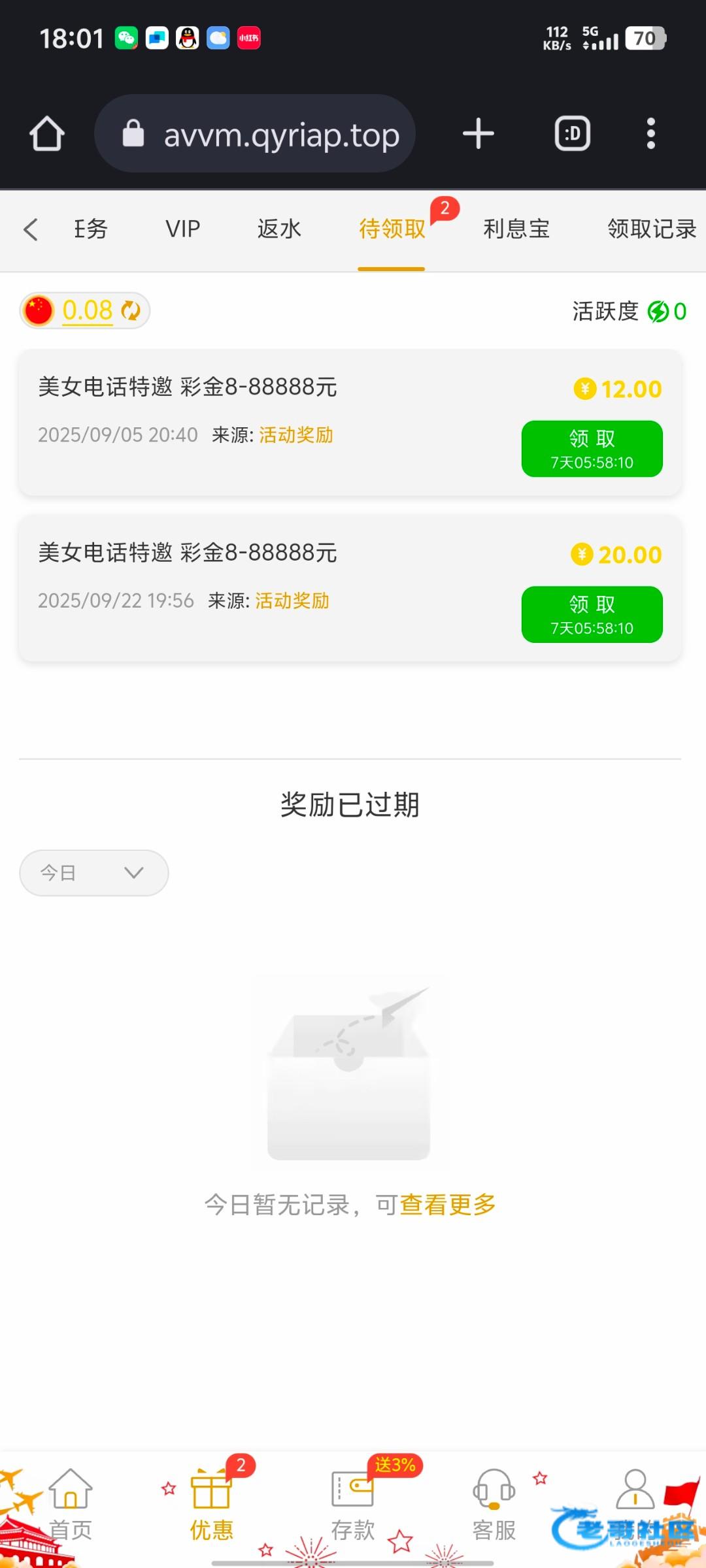The width and height of the screenshot is (706, 1568).
Task: Switch to the VIP tab
Action: click(182, 229)
